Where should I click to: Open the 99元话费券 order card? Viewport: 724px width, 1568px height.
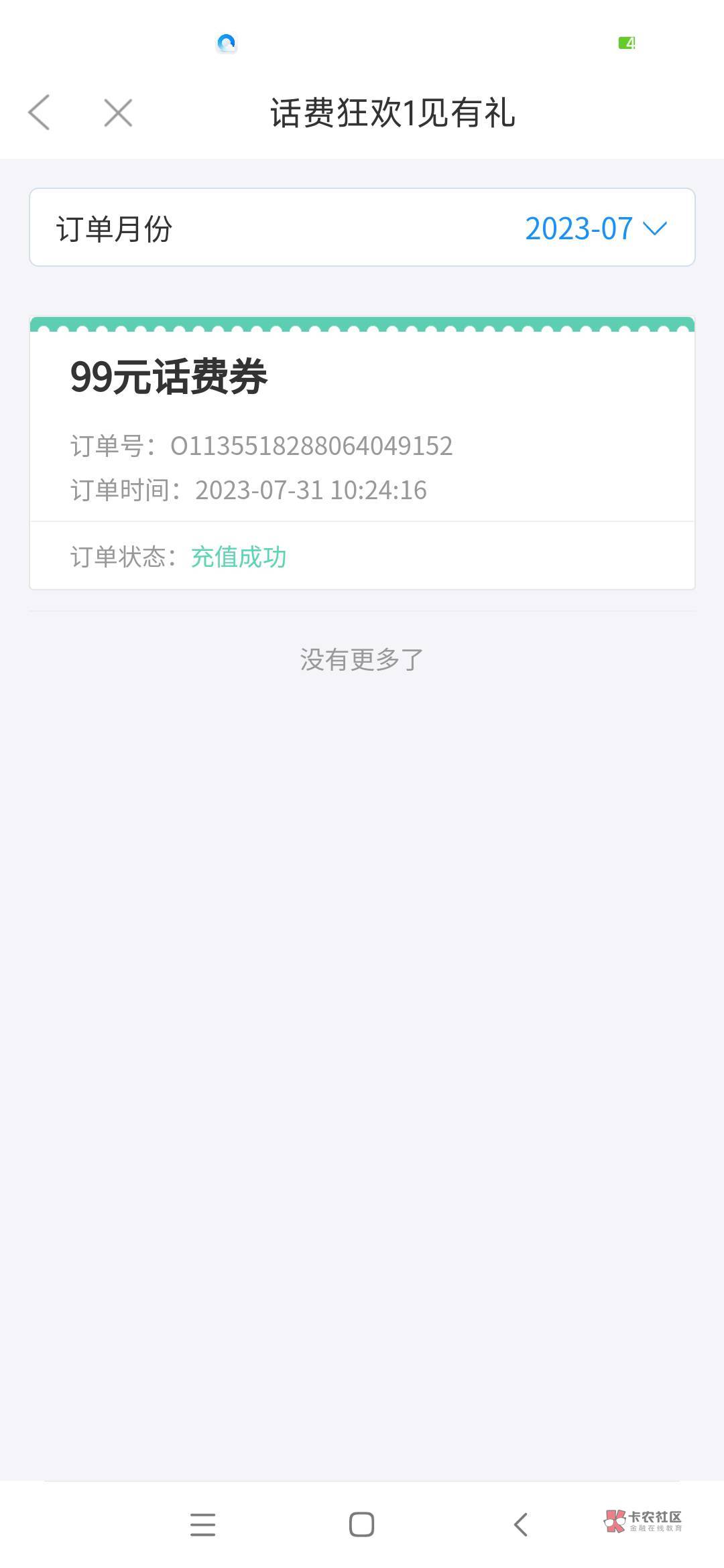pos(362,454)
